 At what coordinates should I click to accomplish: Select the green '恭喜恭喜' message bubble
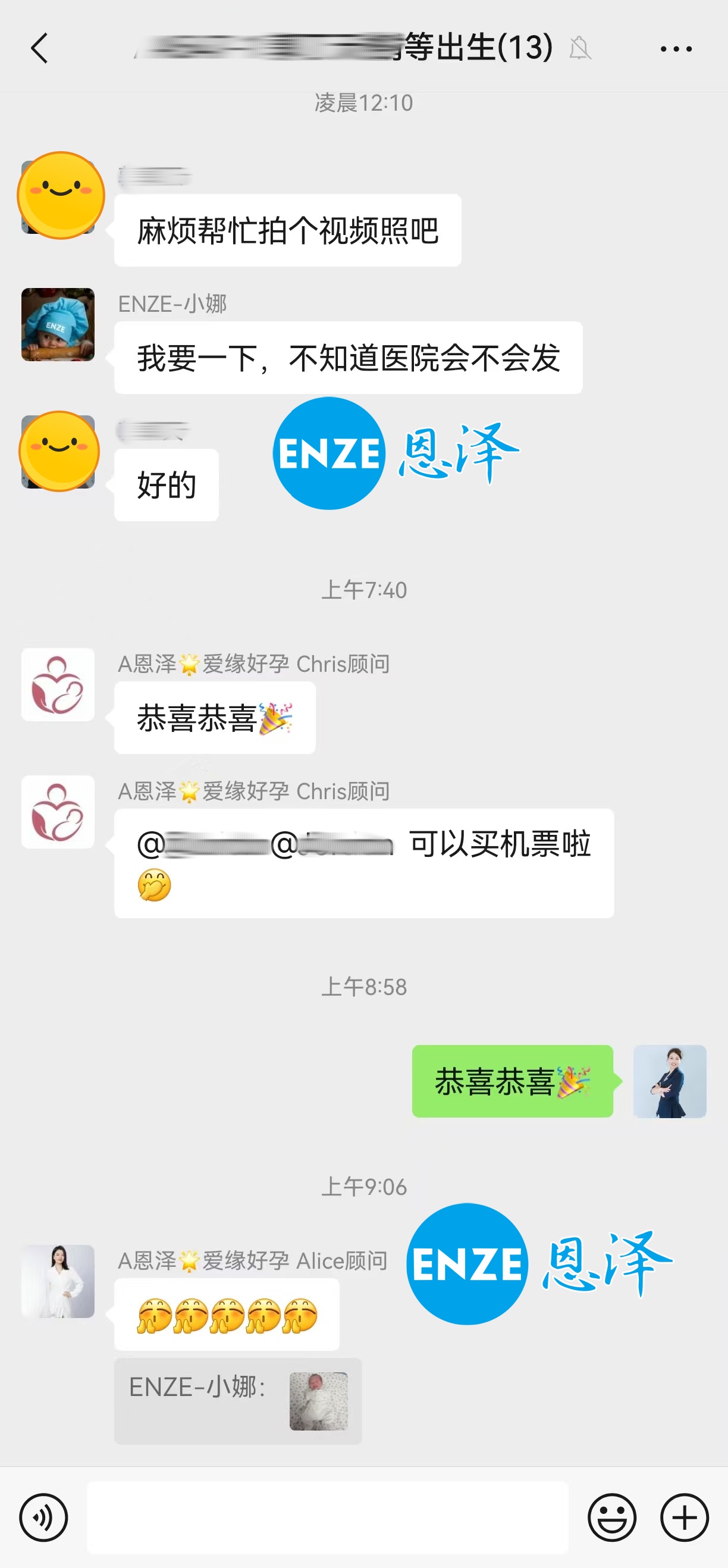(x=513, y=1082)
